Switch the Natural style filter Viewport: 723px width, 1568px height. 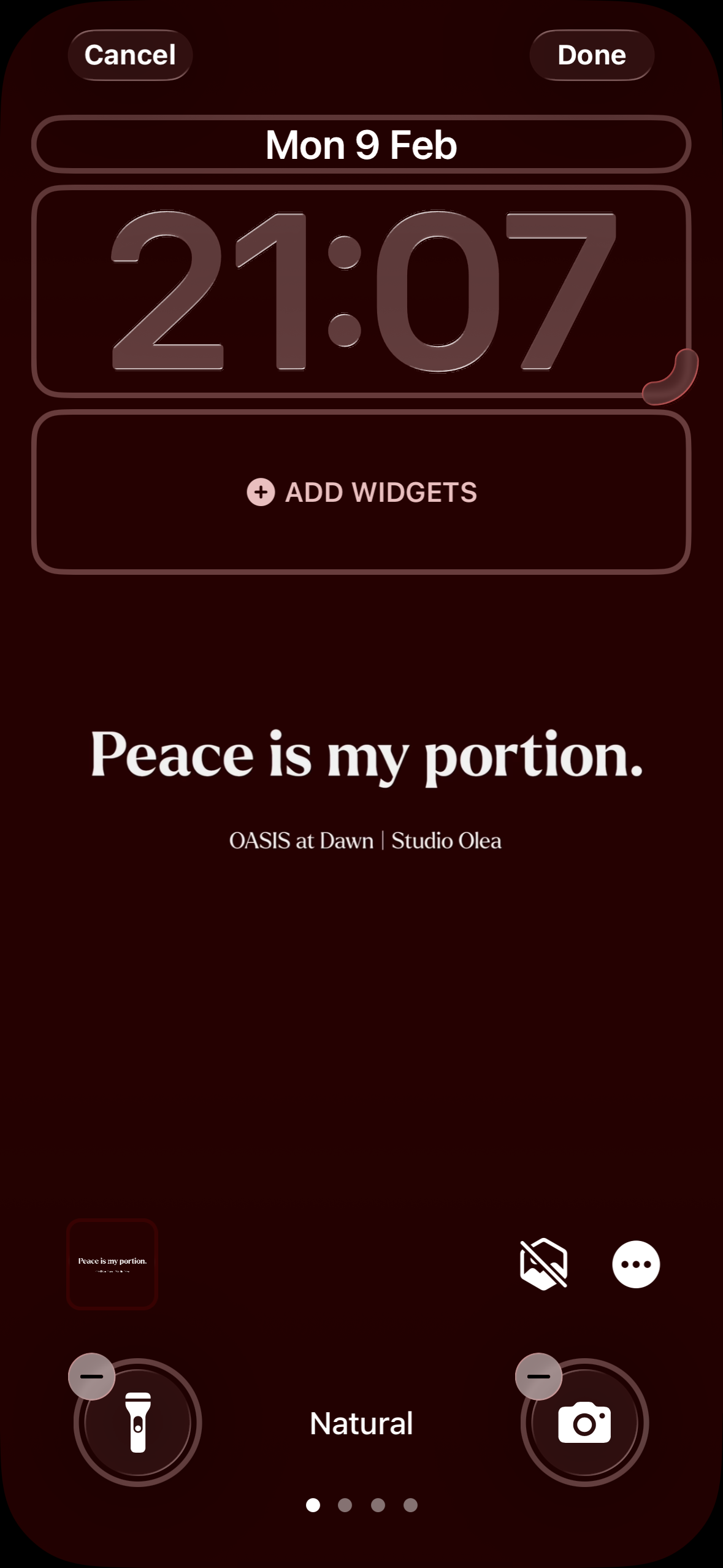(361, 1423)
